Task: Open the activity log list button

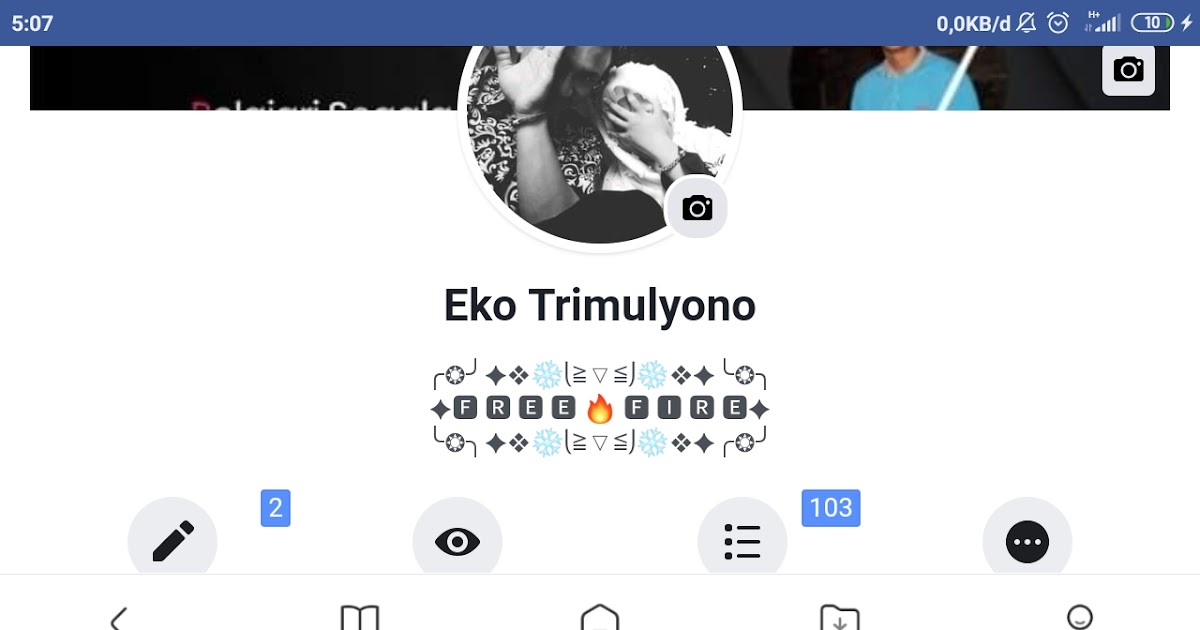Action: (742, 541)
